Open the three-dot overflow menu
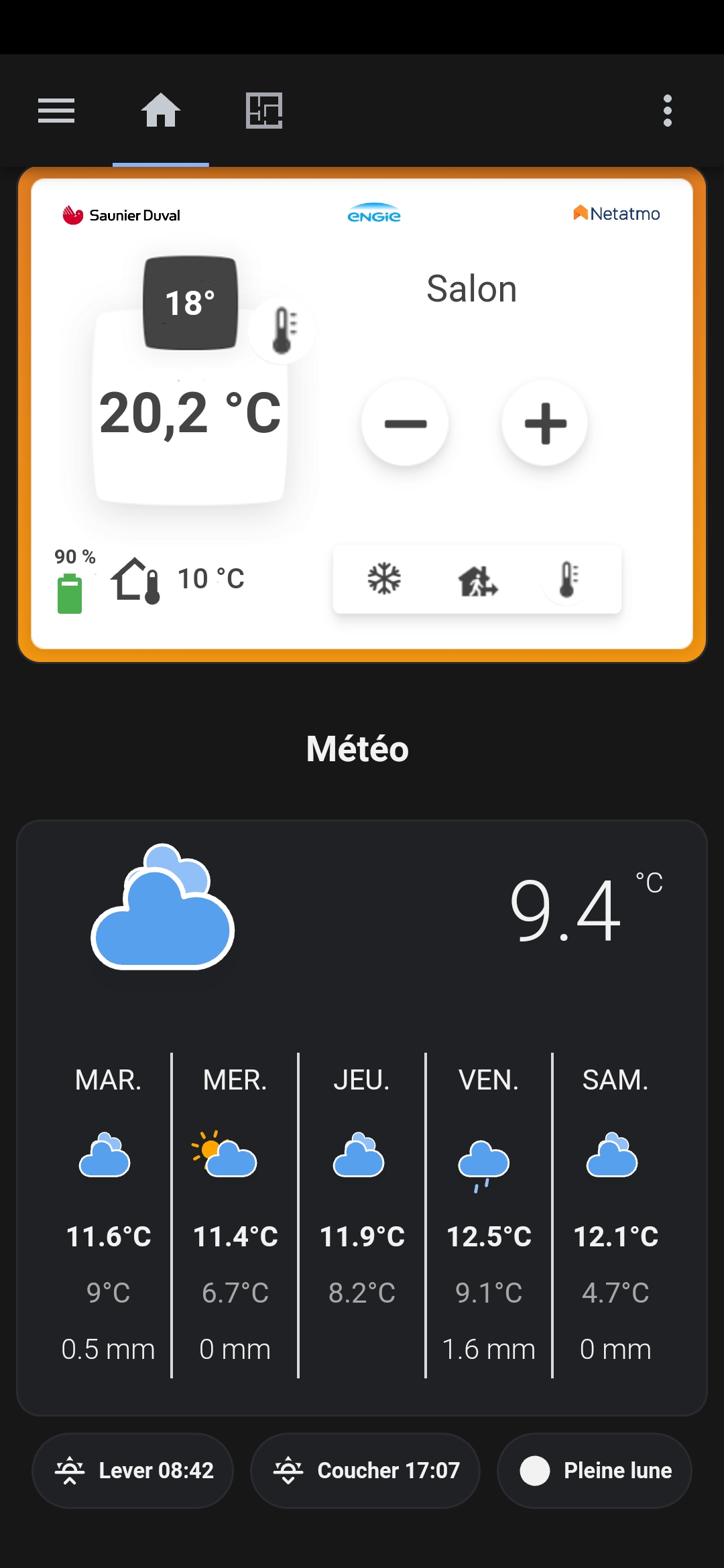Image resolution: width=724 pixels, height=1568 pixels. [x=667, y=111]
